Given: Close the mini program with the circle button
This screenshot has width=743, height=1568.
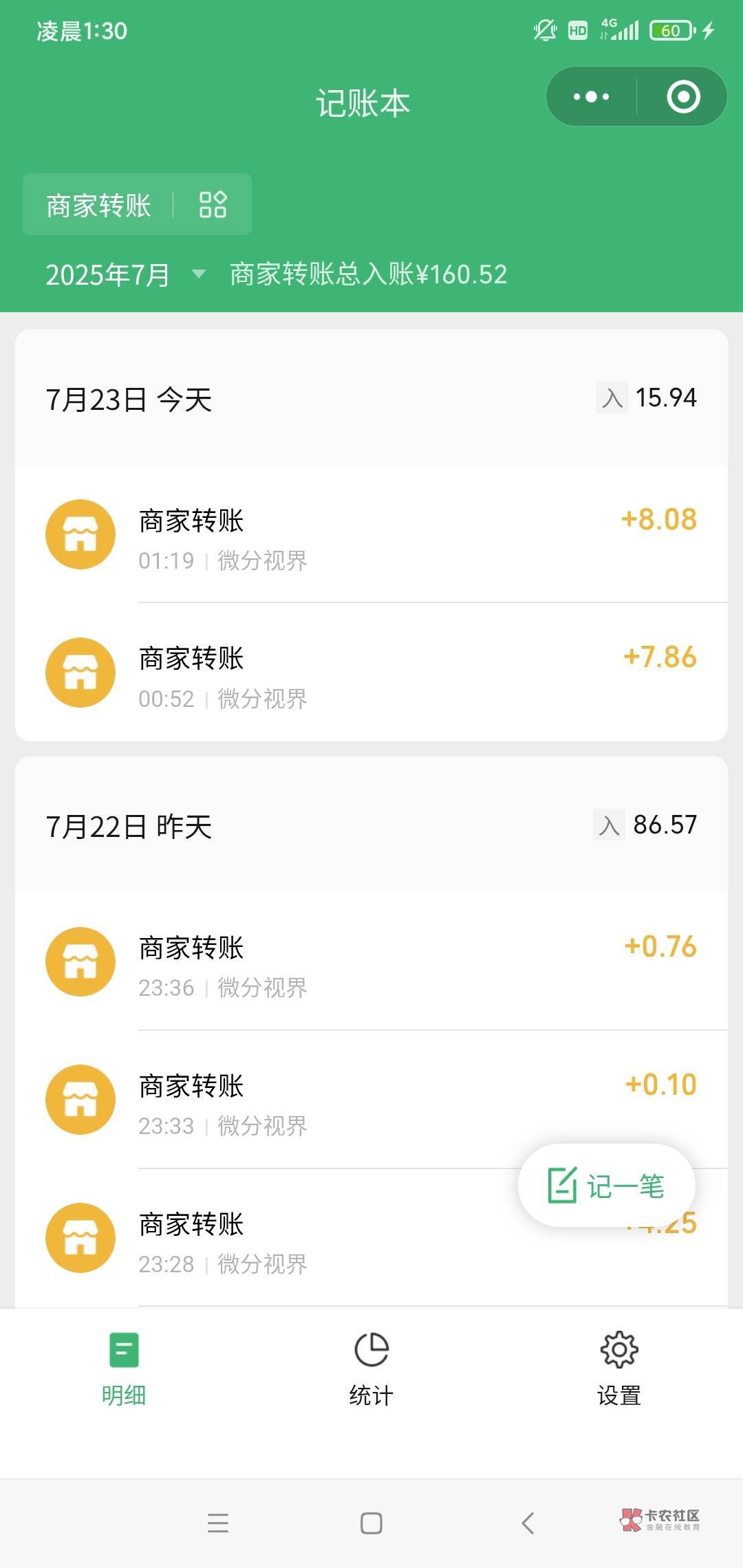Looking at the screenshot, I should pos(683,97).
